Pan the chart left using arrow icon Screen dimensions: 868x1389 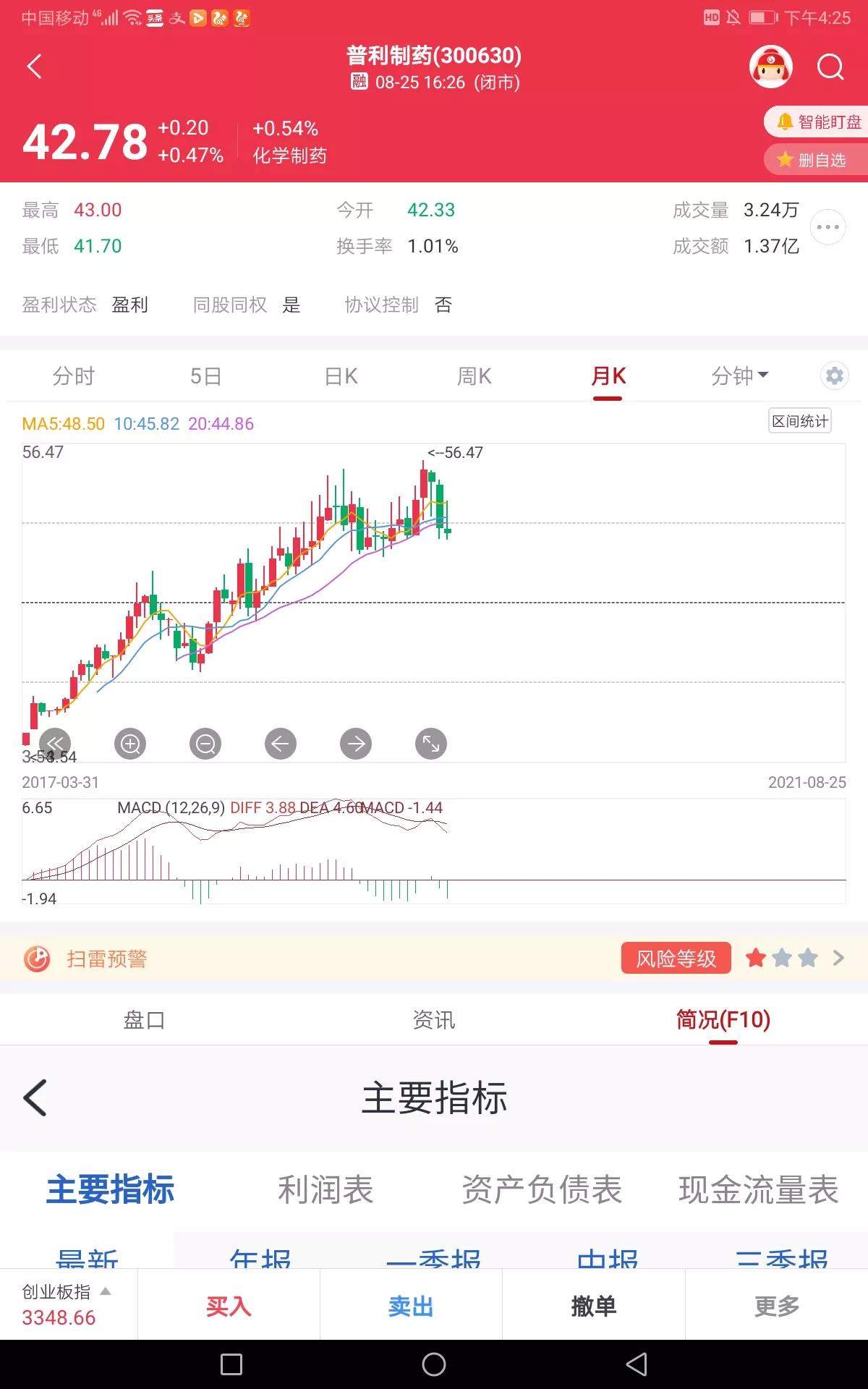click(281, 743)
